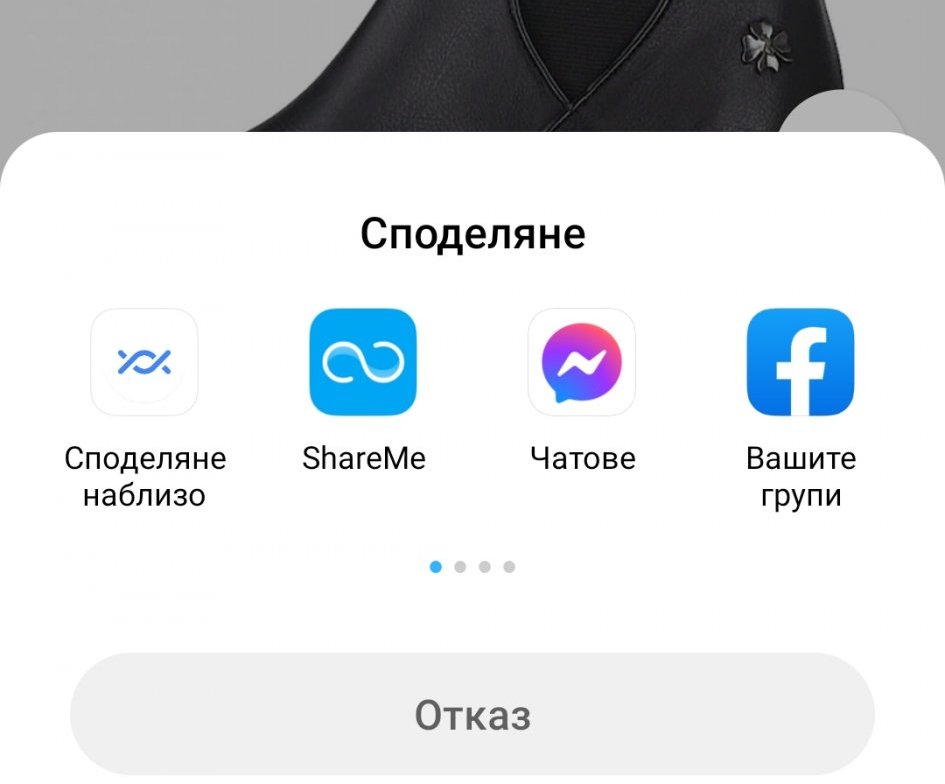Share via Споделяне наблизо
Screen dimensions: 945x784
pos(145,362)
